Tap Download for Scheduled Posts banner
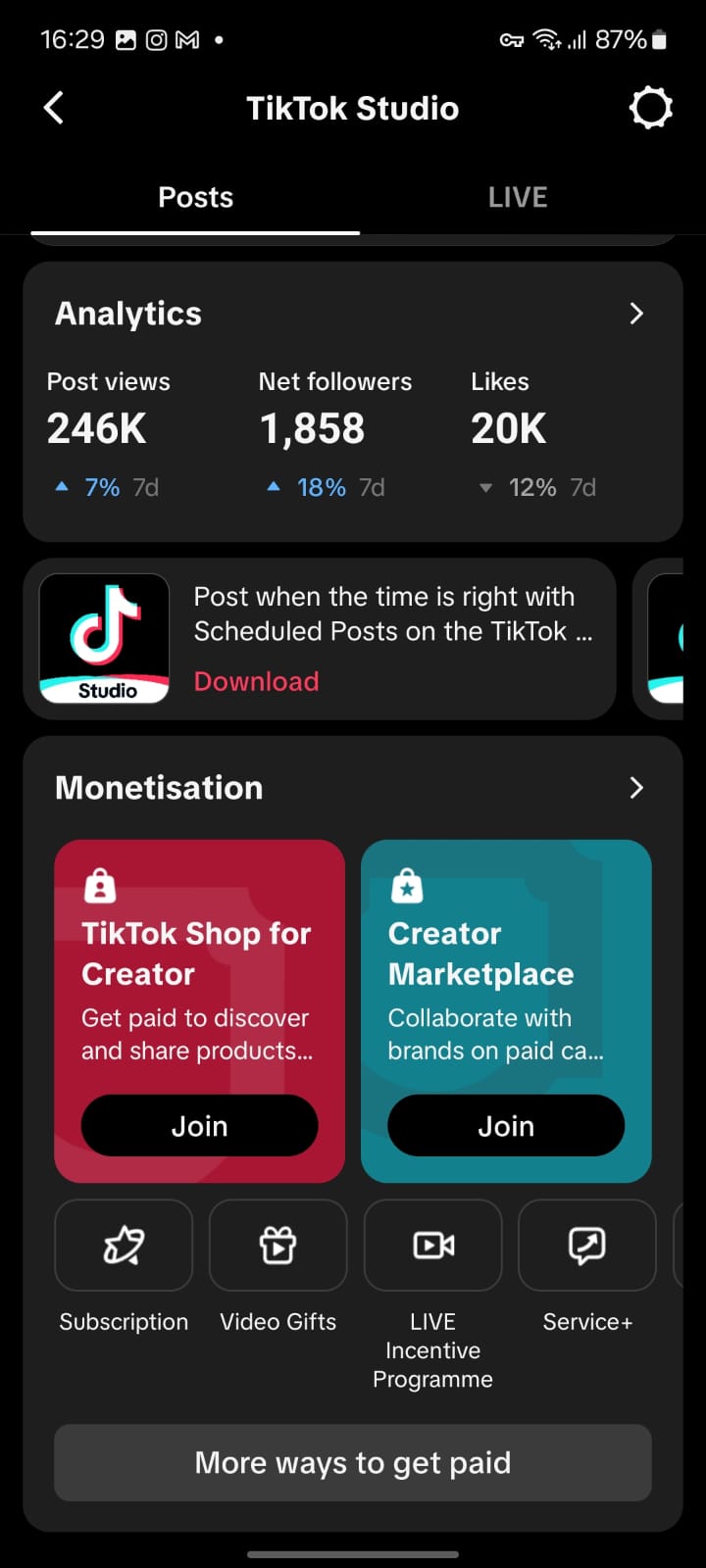This screenshot has height=1568, width=706. pos(256,681)
